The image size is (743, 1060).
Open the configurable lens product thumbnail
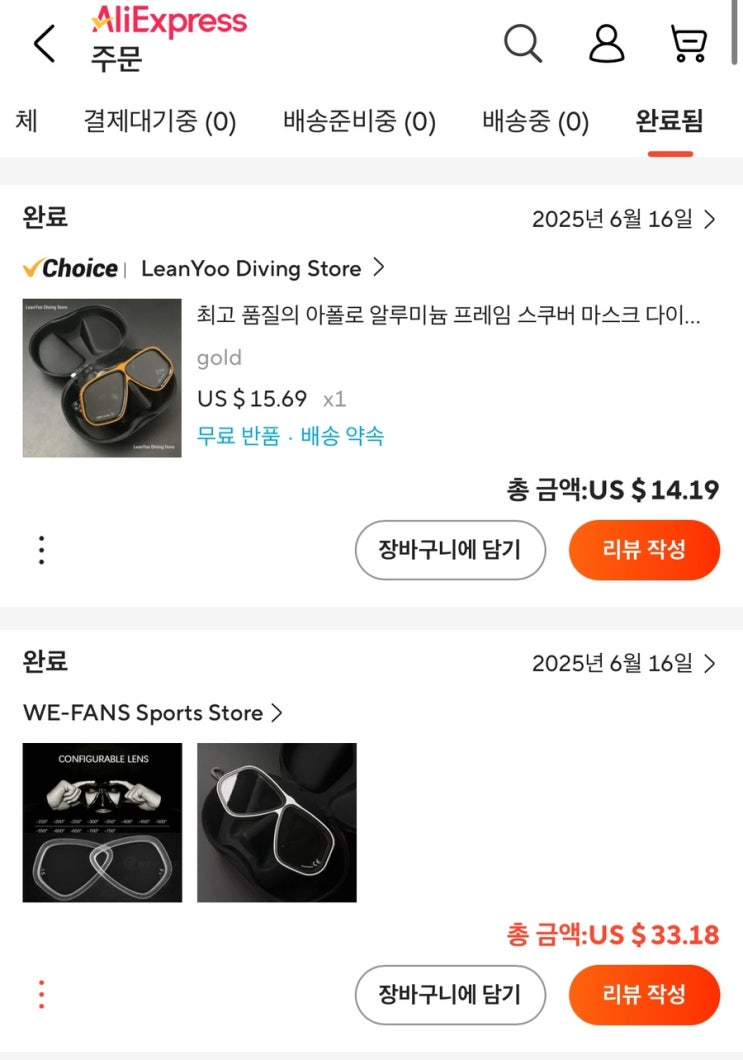[x=102, y=822]
